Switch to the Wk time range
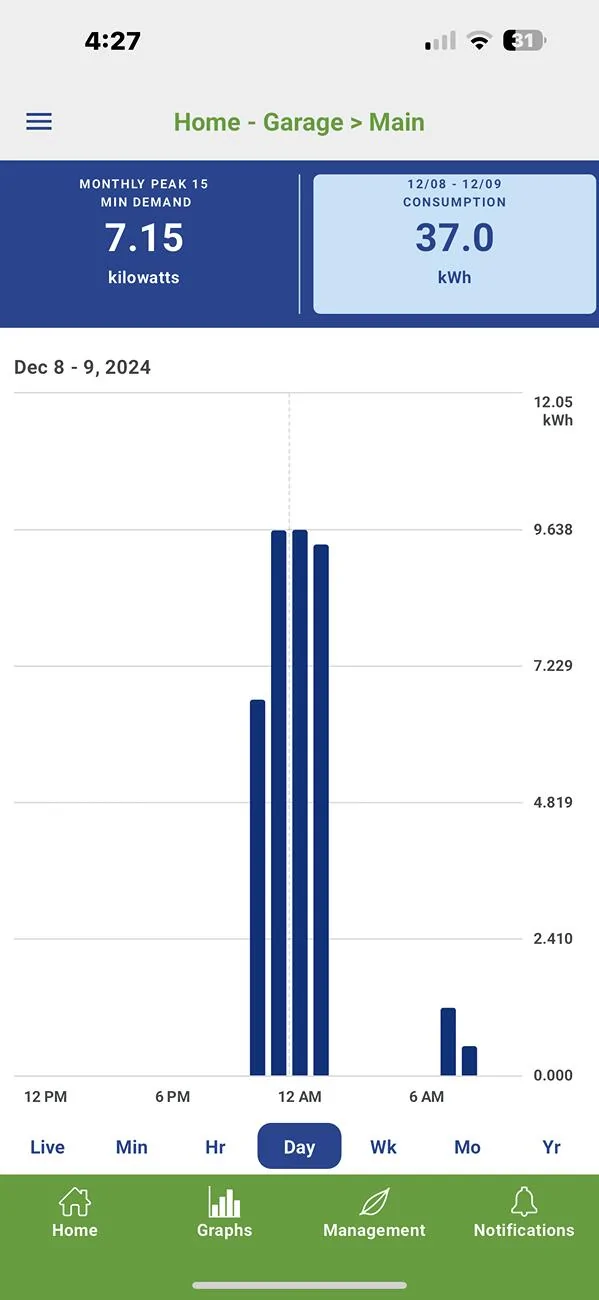 (383, 1147)
